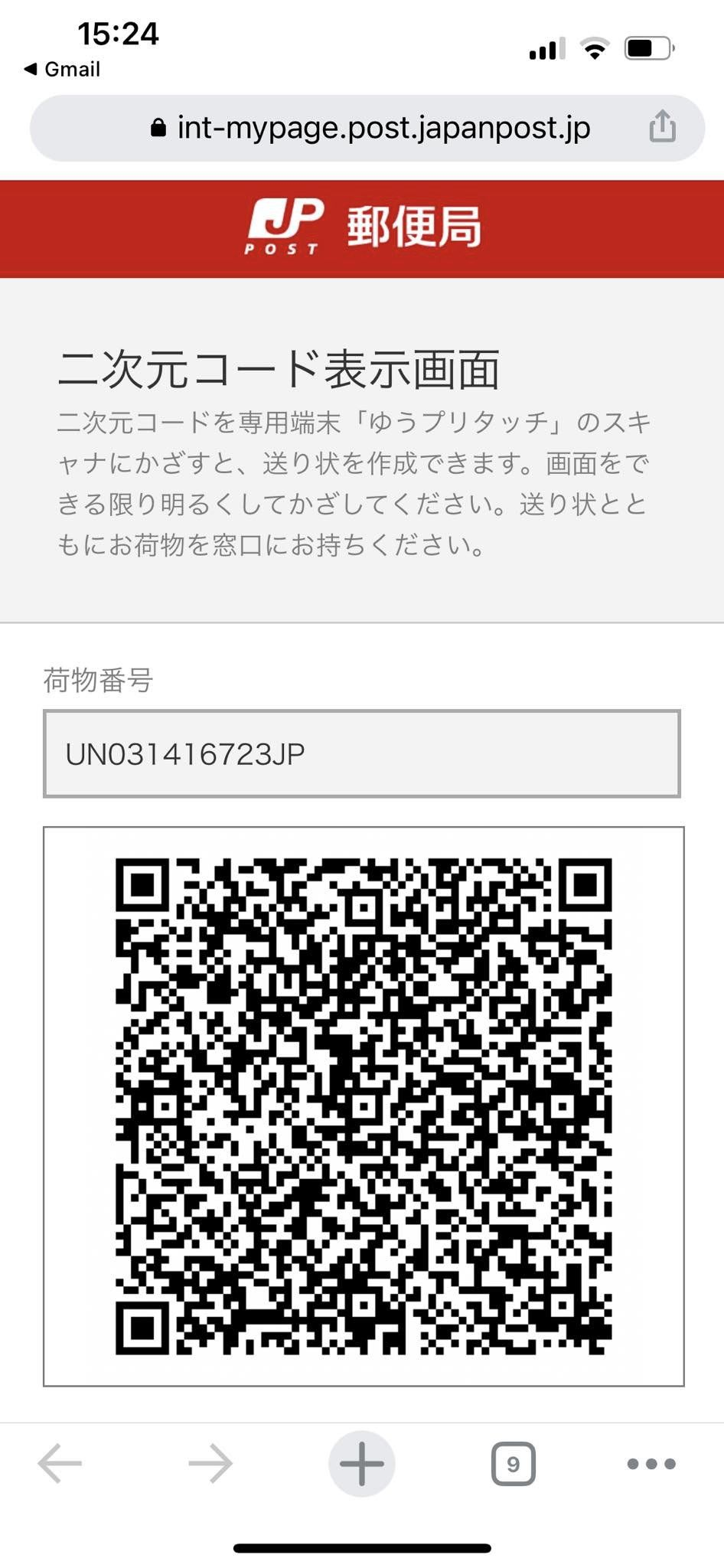Tap the battery indicator
Screen dimensions: 724x1568
point(647,47)
